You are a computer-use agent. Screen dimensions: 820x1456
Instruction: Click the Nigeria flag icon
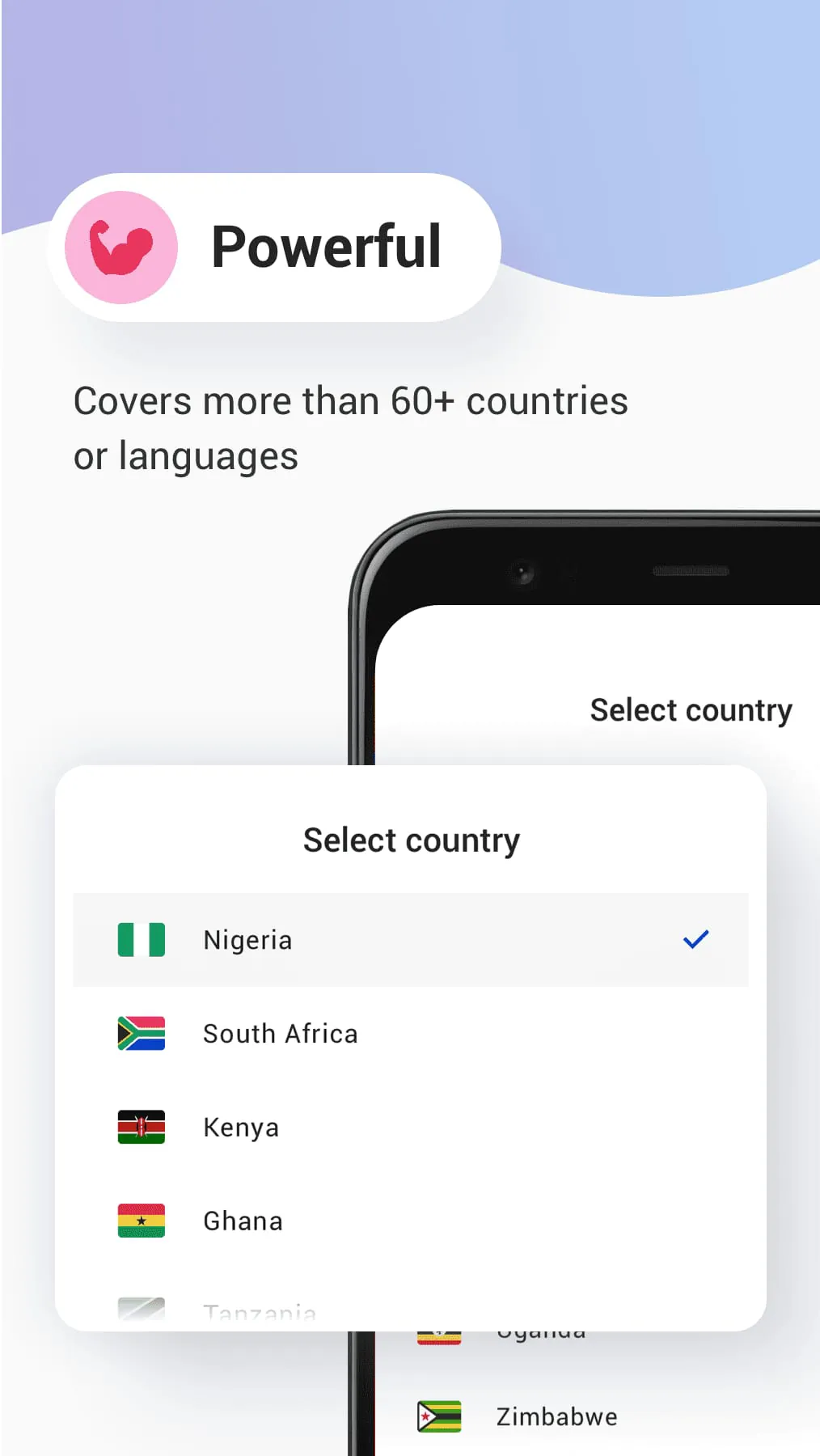click(x=141, y=939)
